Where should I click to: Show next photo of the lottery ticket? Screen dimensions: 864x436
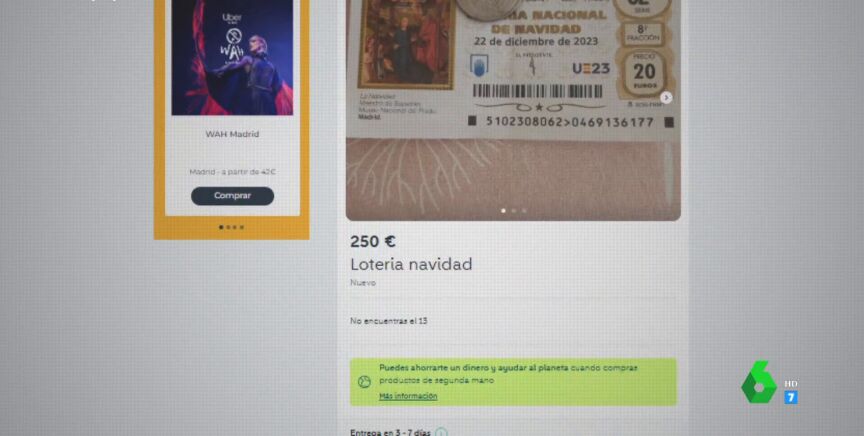point(667,98)
